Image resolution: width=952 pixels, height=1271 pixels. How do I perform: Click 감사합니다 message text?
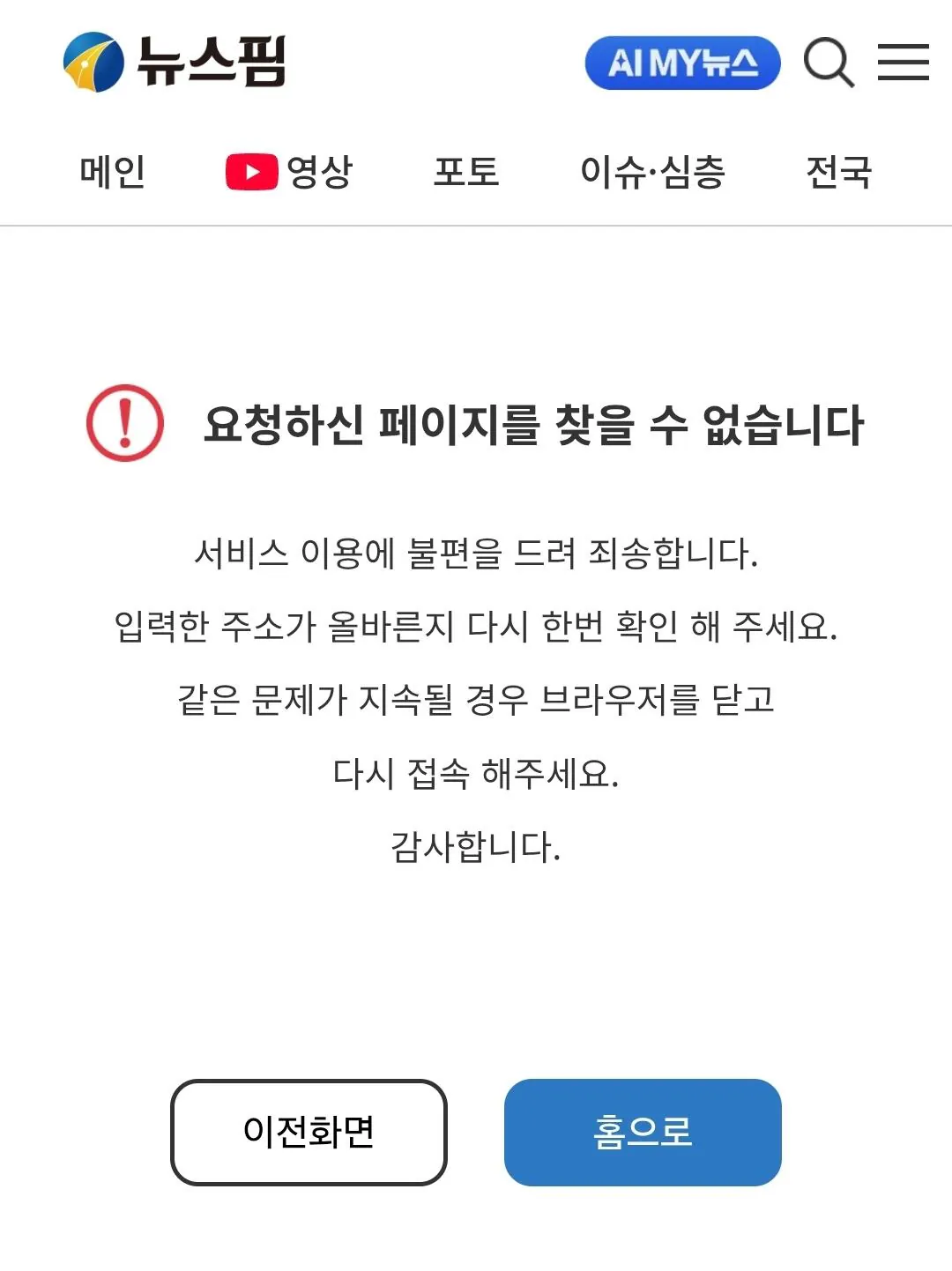pos(477,846)
